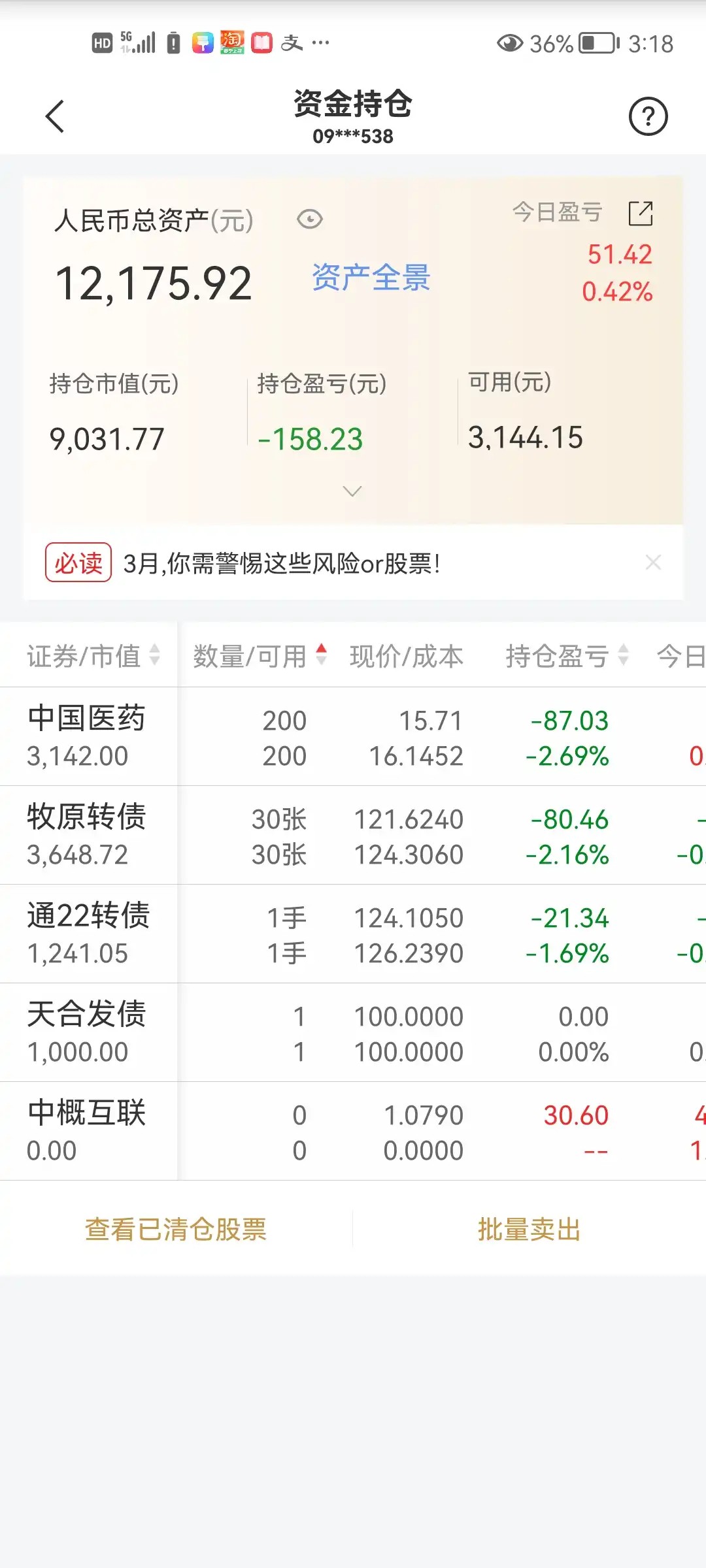Screen dimensions: 706x1568
Task: Sort holdings by 持仓盈亏
Action: pyautogui.click(x=566, y=655)
